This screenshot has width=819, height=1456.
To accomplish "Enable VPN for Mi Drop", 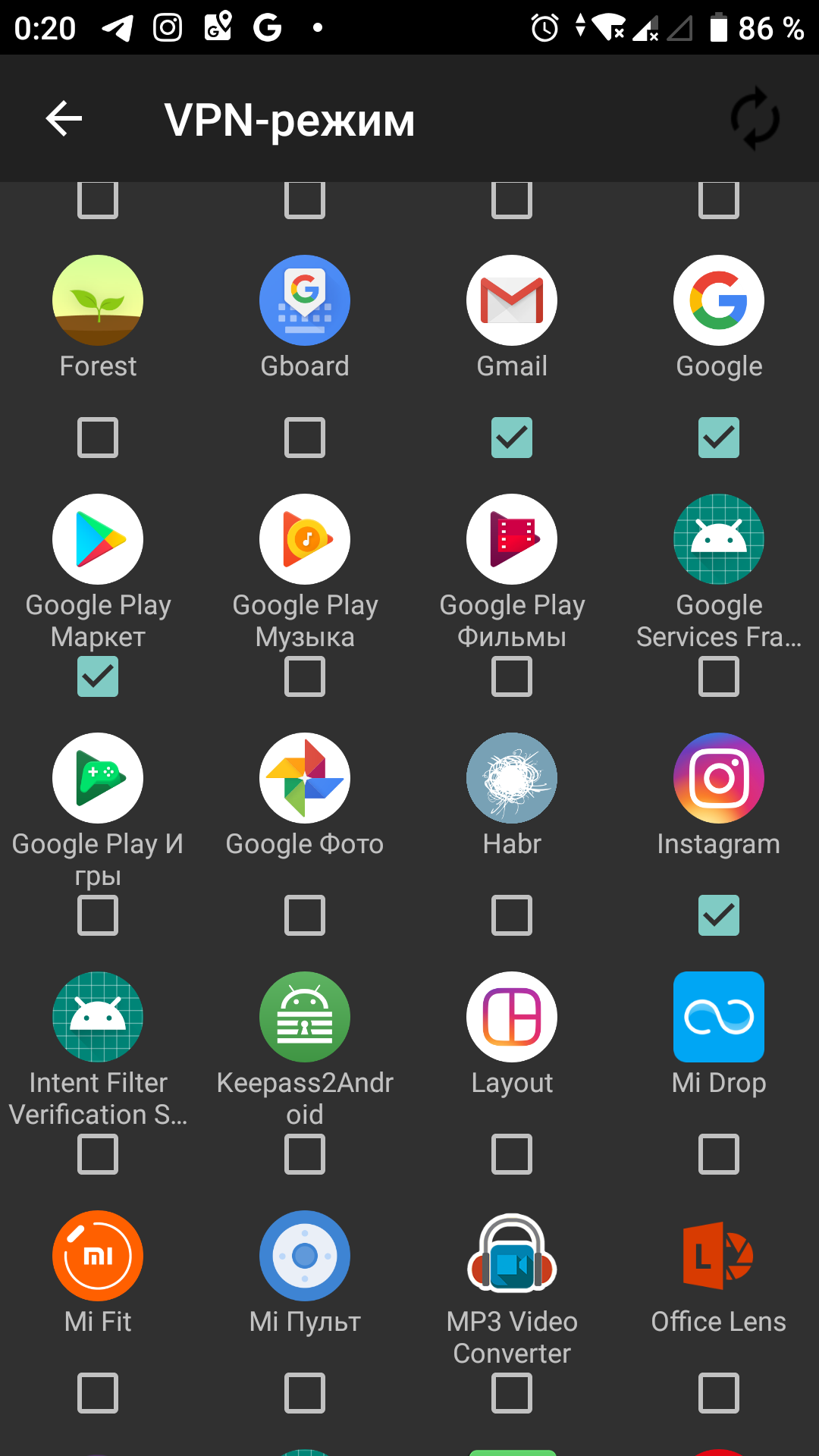I will click(x=719, y=1154).
